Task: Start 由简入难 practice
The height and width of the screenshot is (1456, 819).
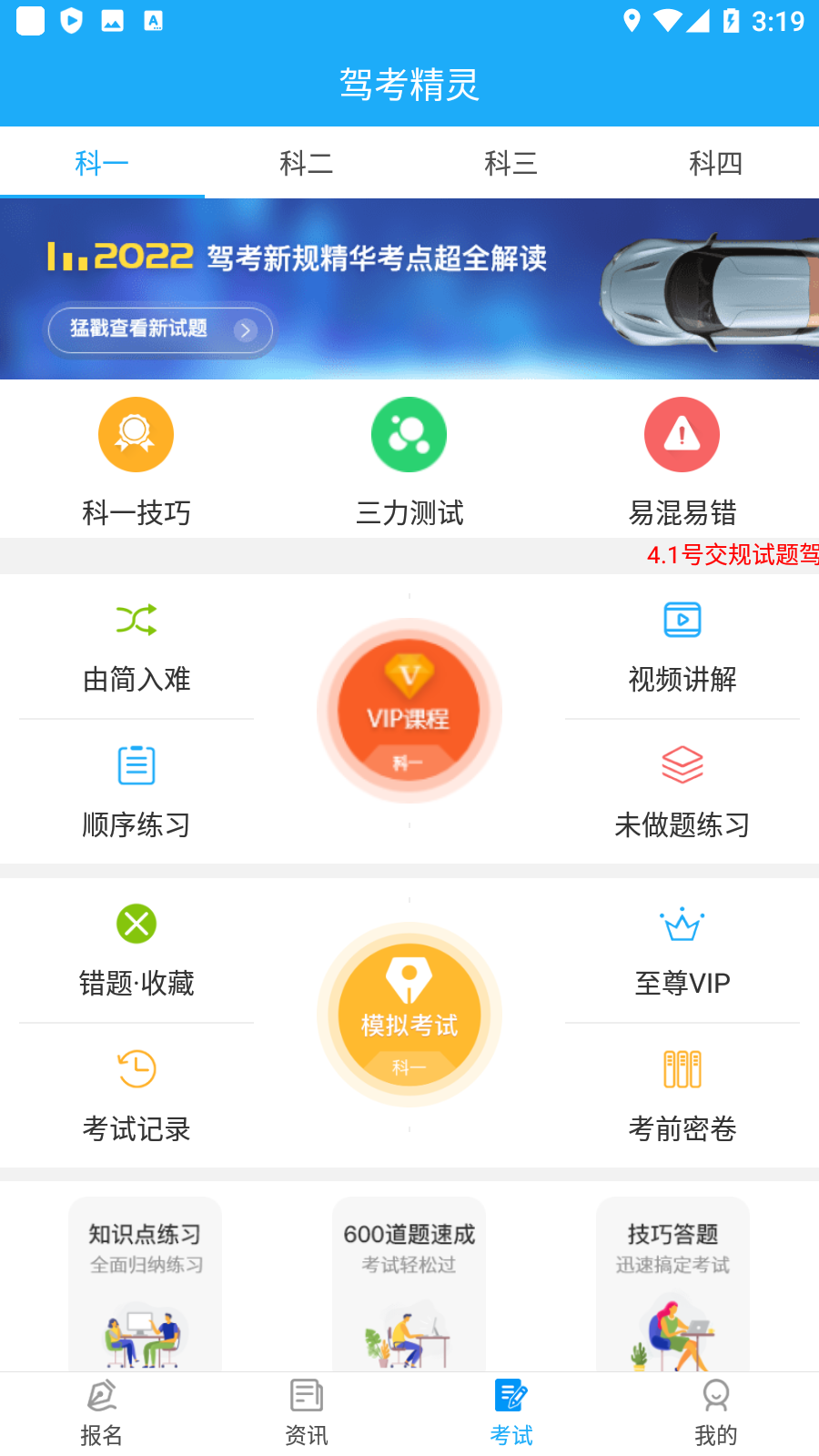Action: tap(136, 648)
